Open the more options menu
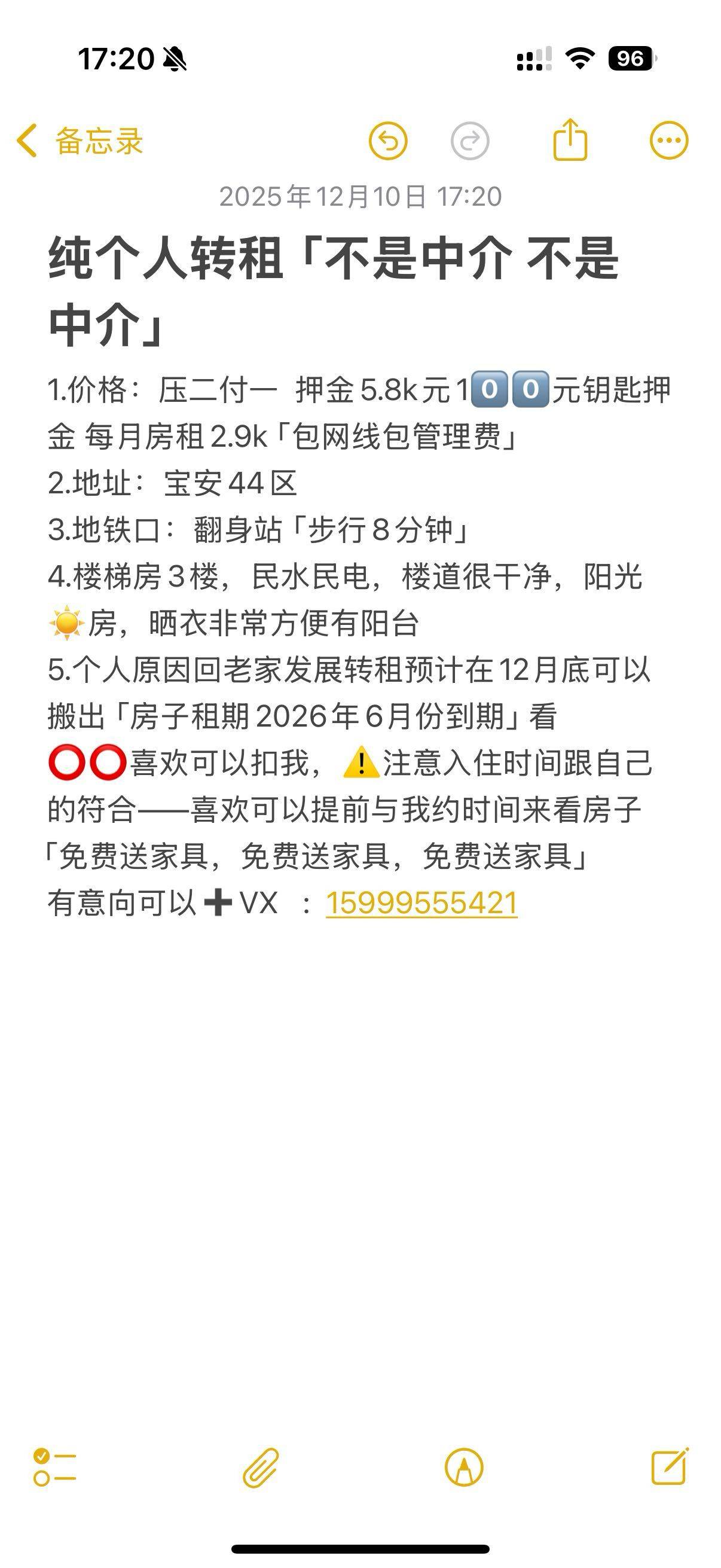This screenshot has width=721, height=1568. (x=668, y=141)
